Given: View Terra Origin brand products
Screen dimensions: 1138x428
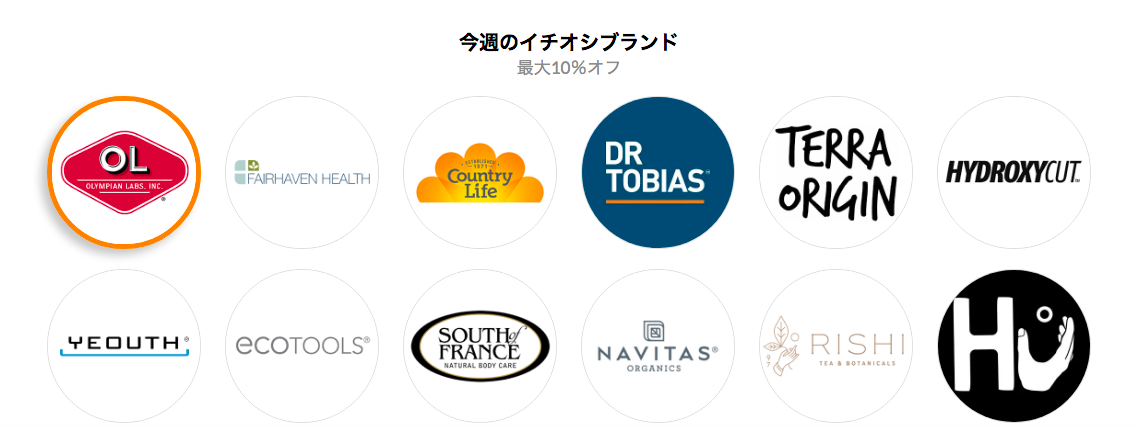Looking at the screenshot, I should 836,172.
